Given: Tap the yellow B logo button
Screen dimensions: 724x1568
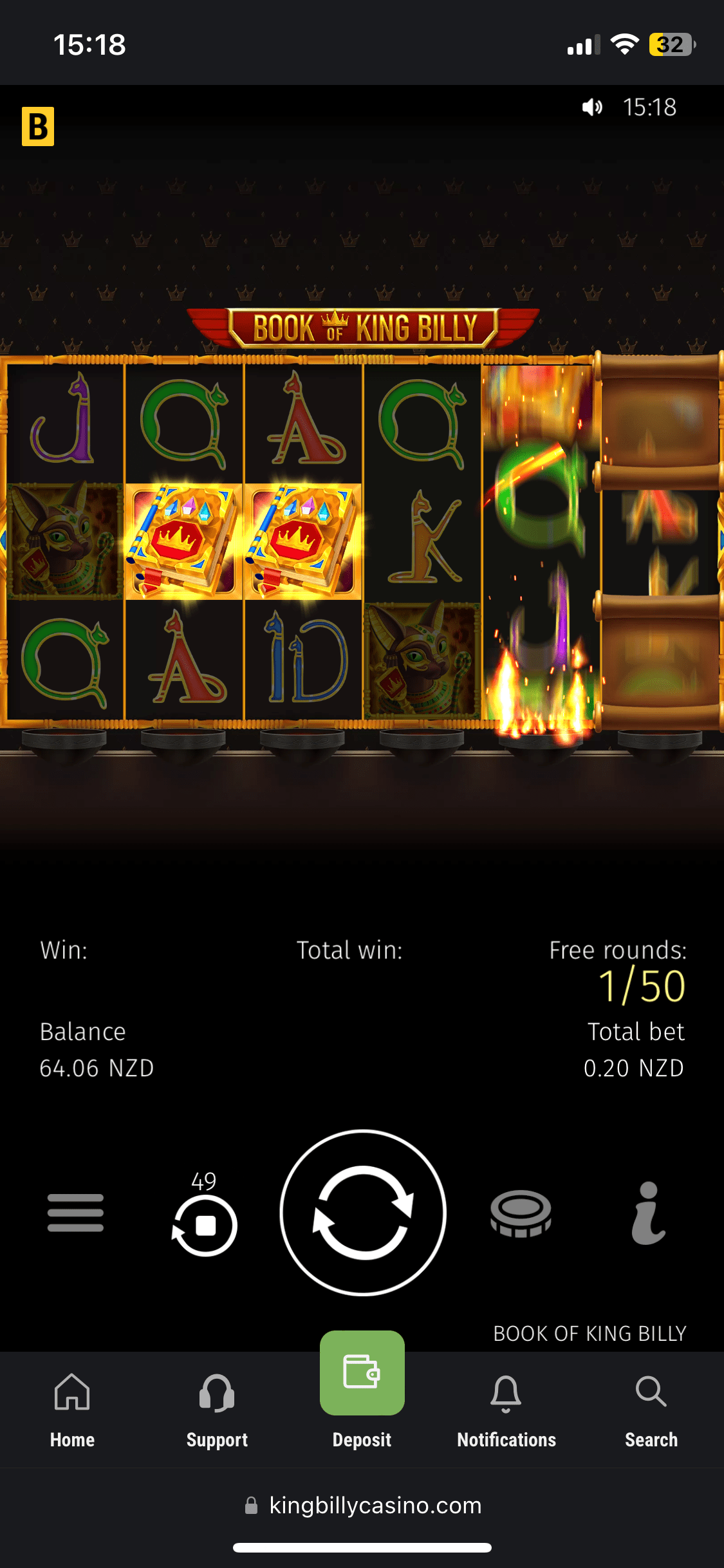Looking at the screenshot, I should 38,126.
